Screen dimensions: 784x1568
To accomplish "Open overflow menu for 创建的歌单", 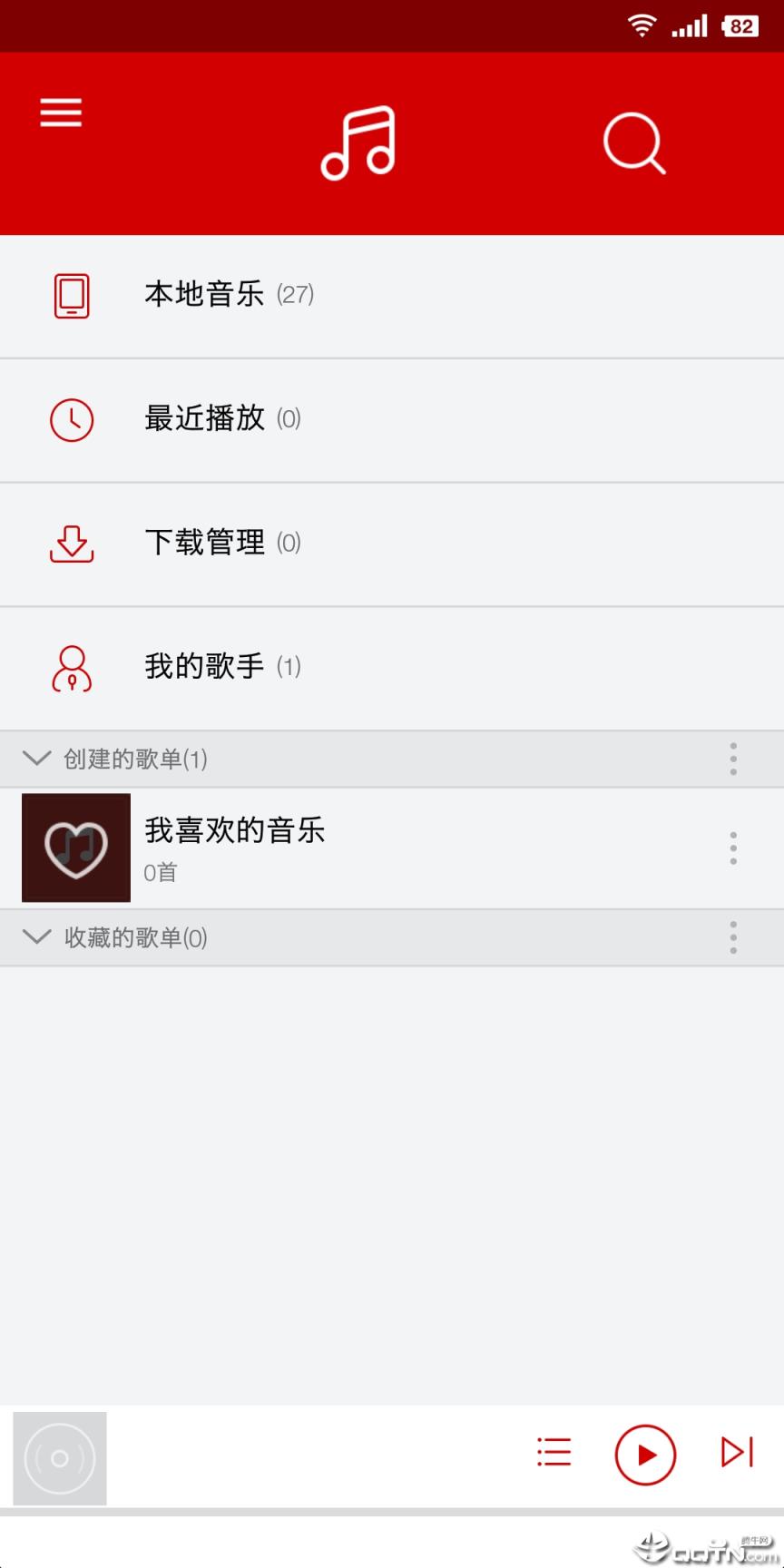I will click(733, 758).
